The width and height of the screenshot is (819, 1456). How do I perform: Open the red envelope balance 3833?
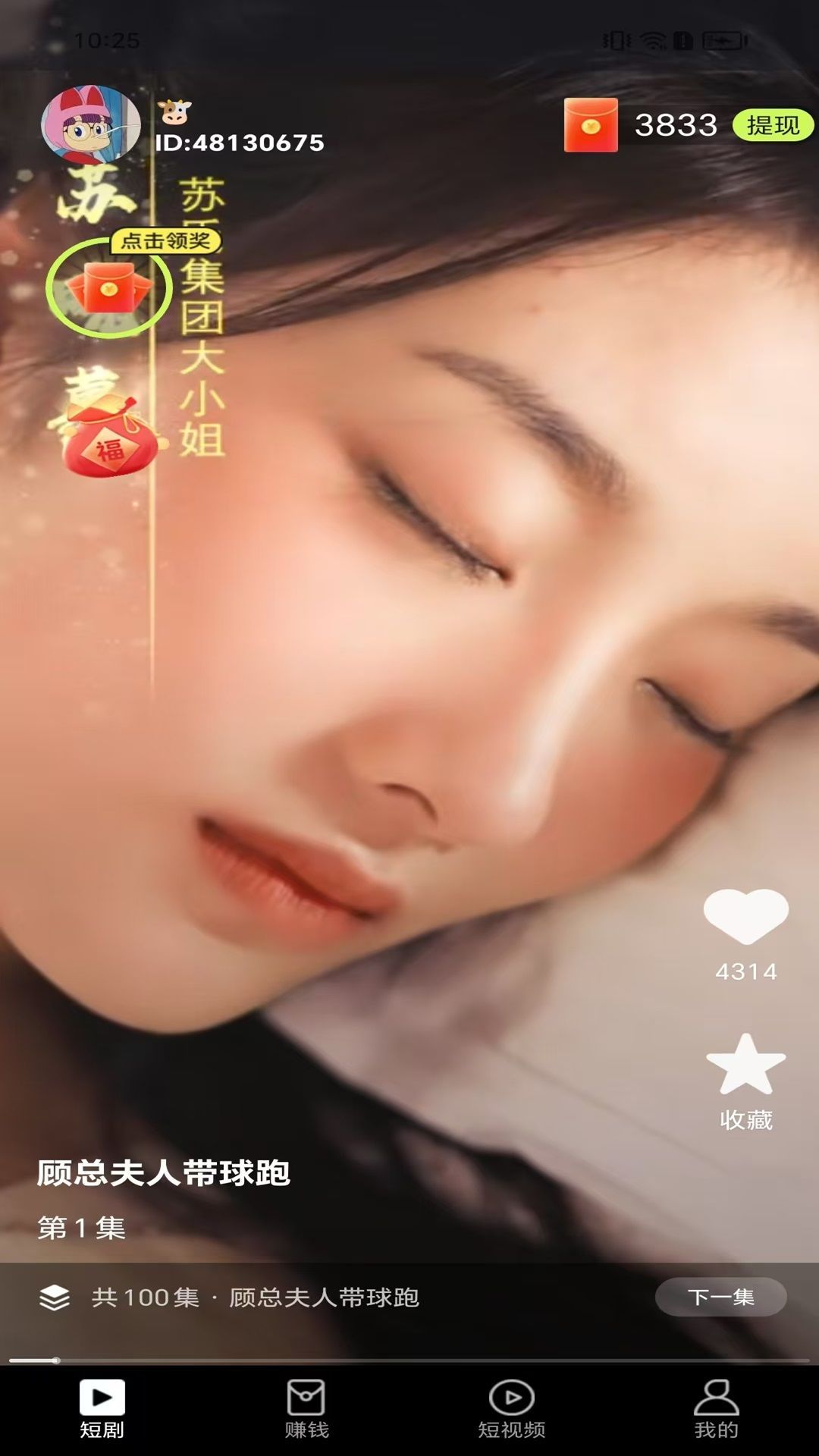point(641,125)
